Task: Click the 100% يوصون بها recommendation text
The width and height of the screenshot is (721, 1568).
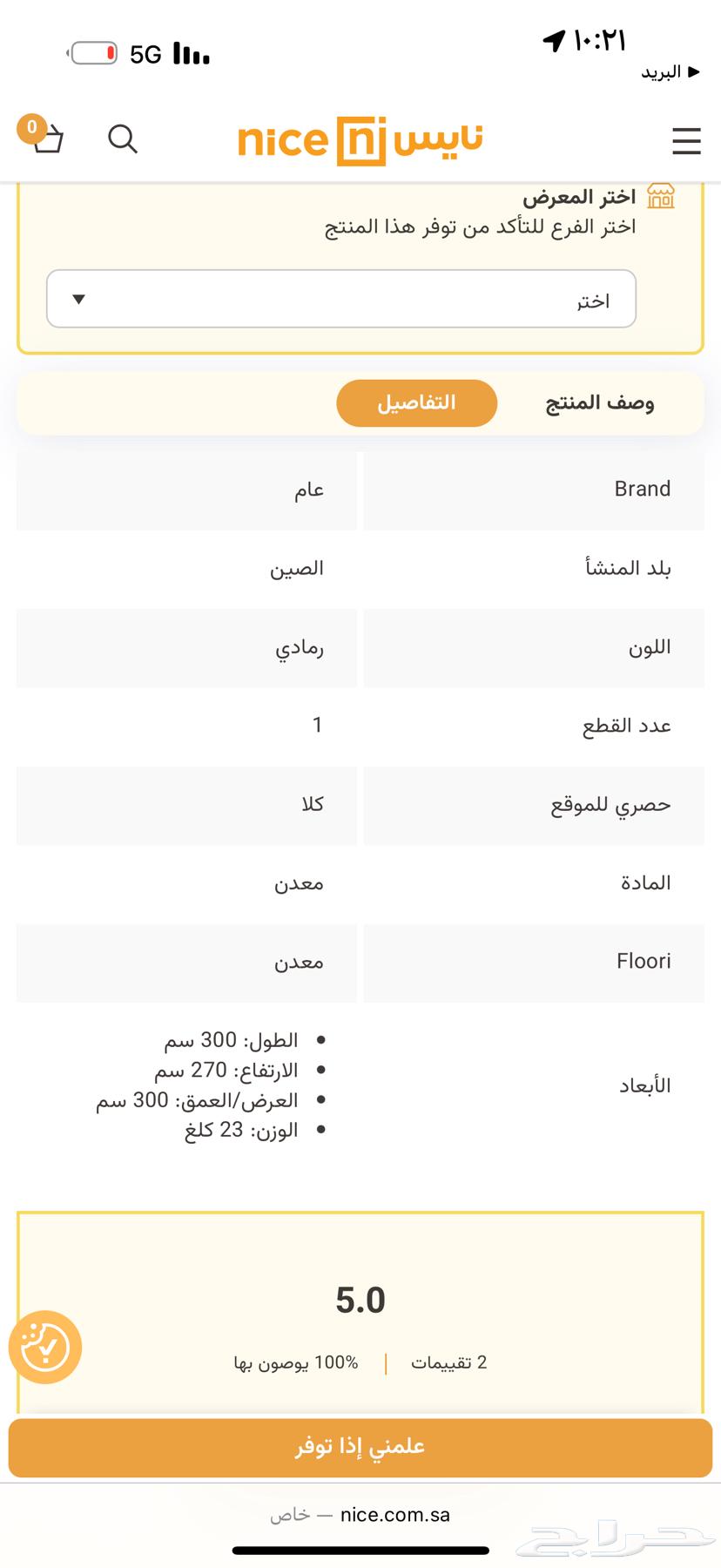Action: click(296, 1362)
